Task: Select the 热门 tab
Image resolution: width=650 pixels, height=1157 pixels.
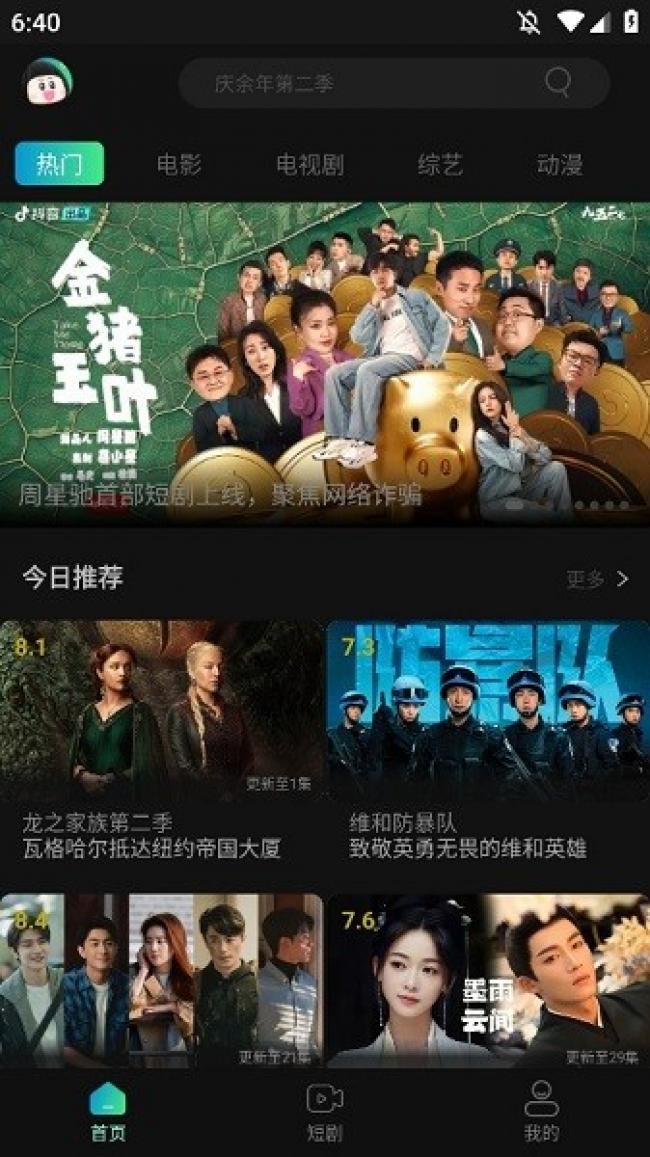Action: 59,165
